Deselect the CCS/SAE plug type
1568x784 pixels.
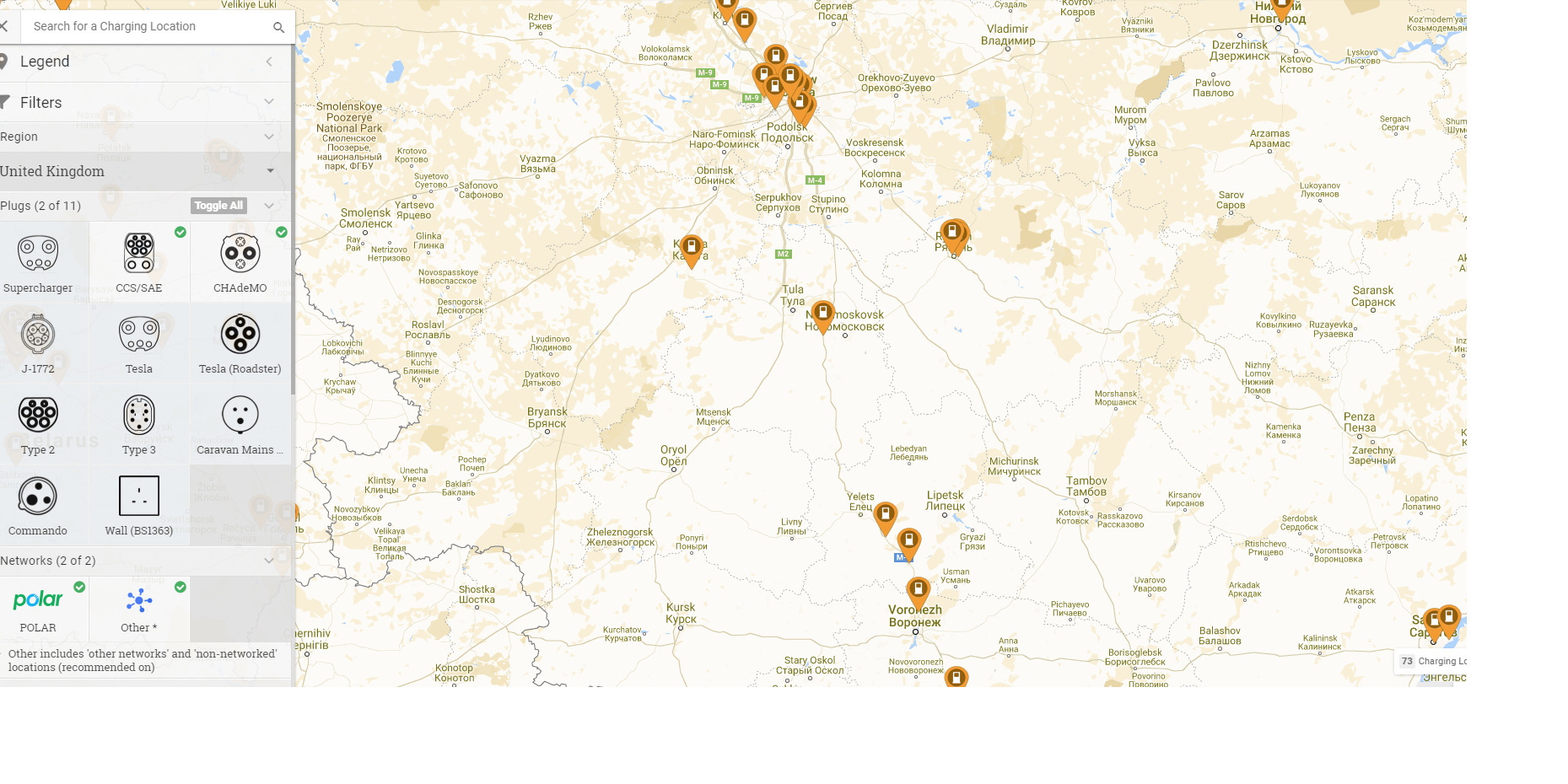[139, 261]
